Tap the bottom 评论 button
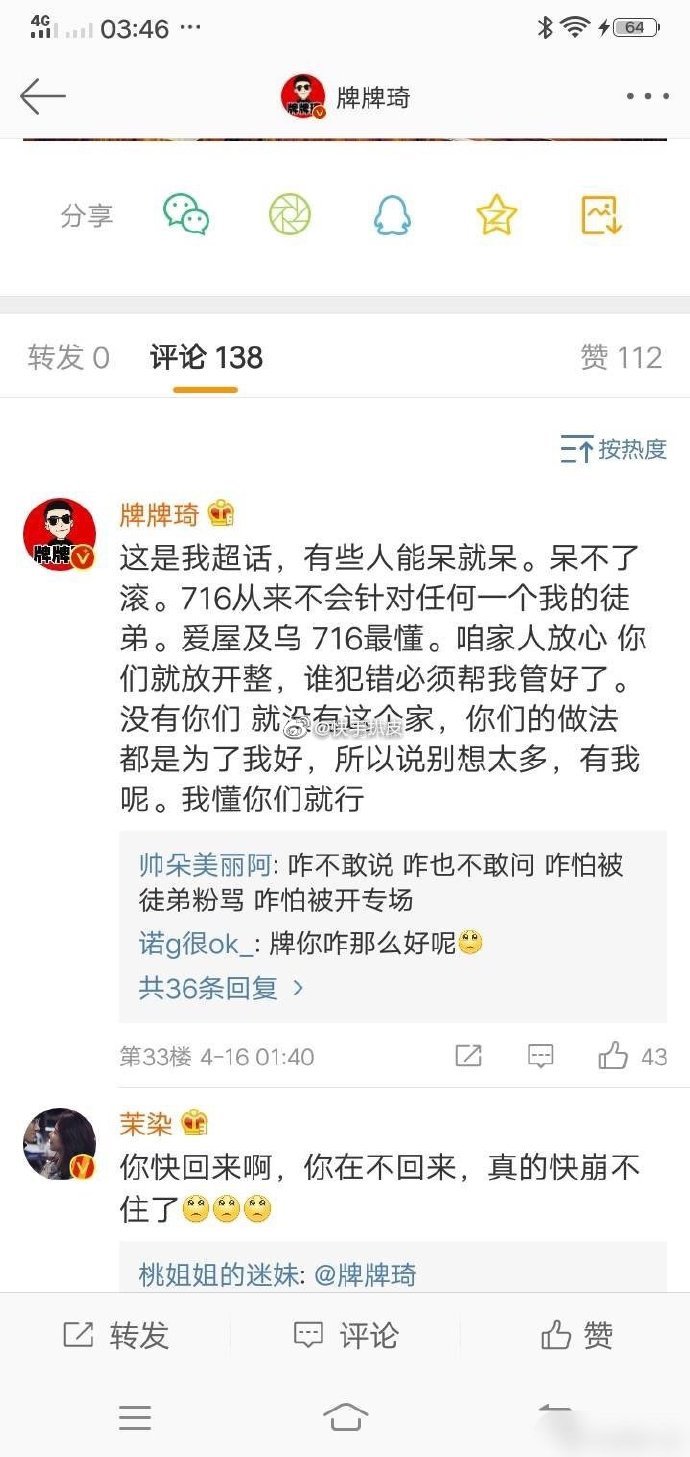Image resolution: width=690 pixels, height=1457 pixels. point(345,1335)
